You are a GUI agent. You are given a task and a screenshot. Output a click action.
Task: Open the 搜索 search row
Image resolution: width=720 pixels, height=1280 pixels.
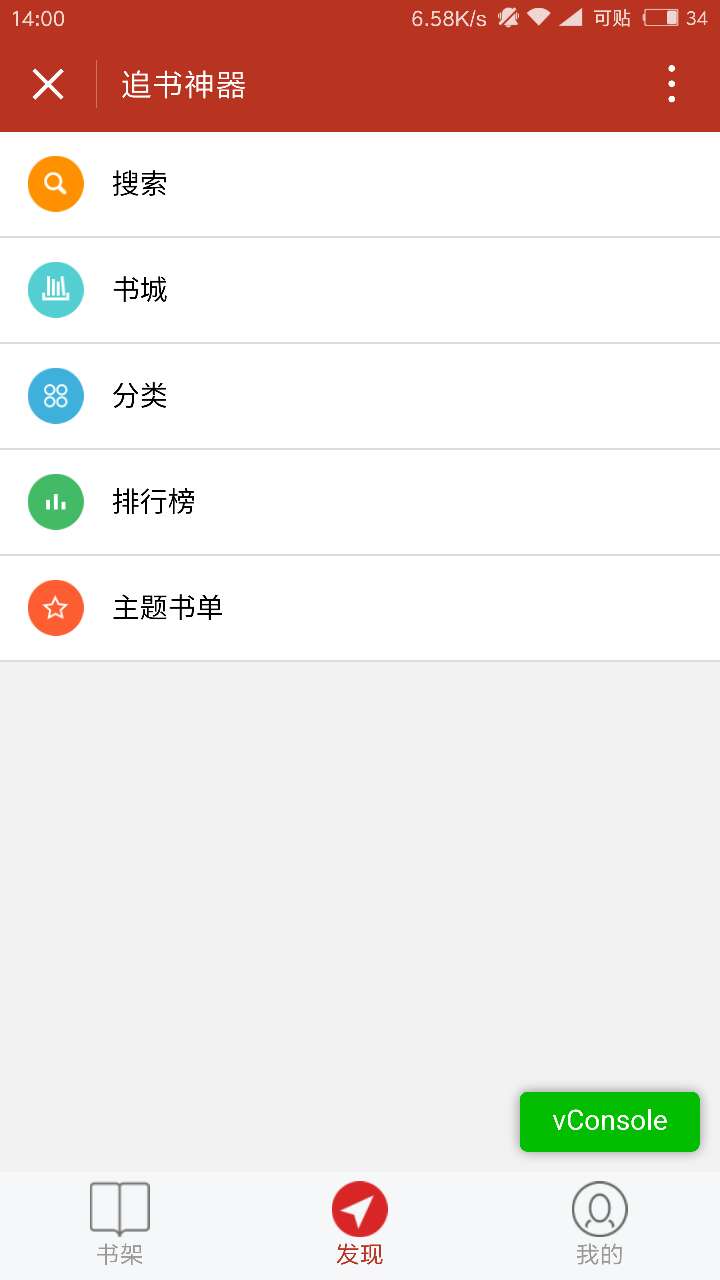pyautogui.click(x=360, y=184)
